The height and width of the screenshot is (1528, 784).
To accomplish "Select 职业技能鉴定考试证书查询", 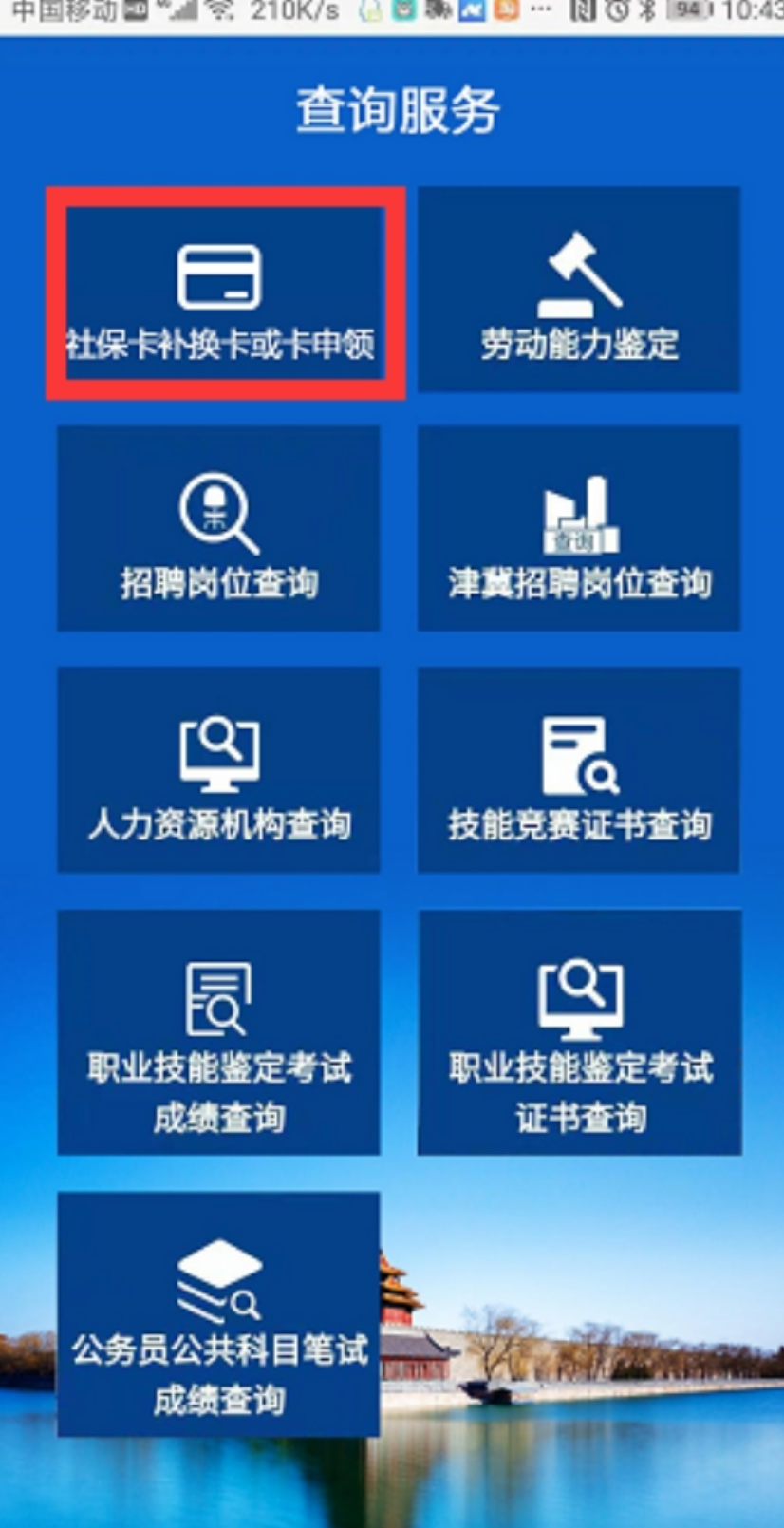I will 579,1033.
